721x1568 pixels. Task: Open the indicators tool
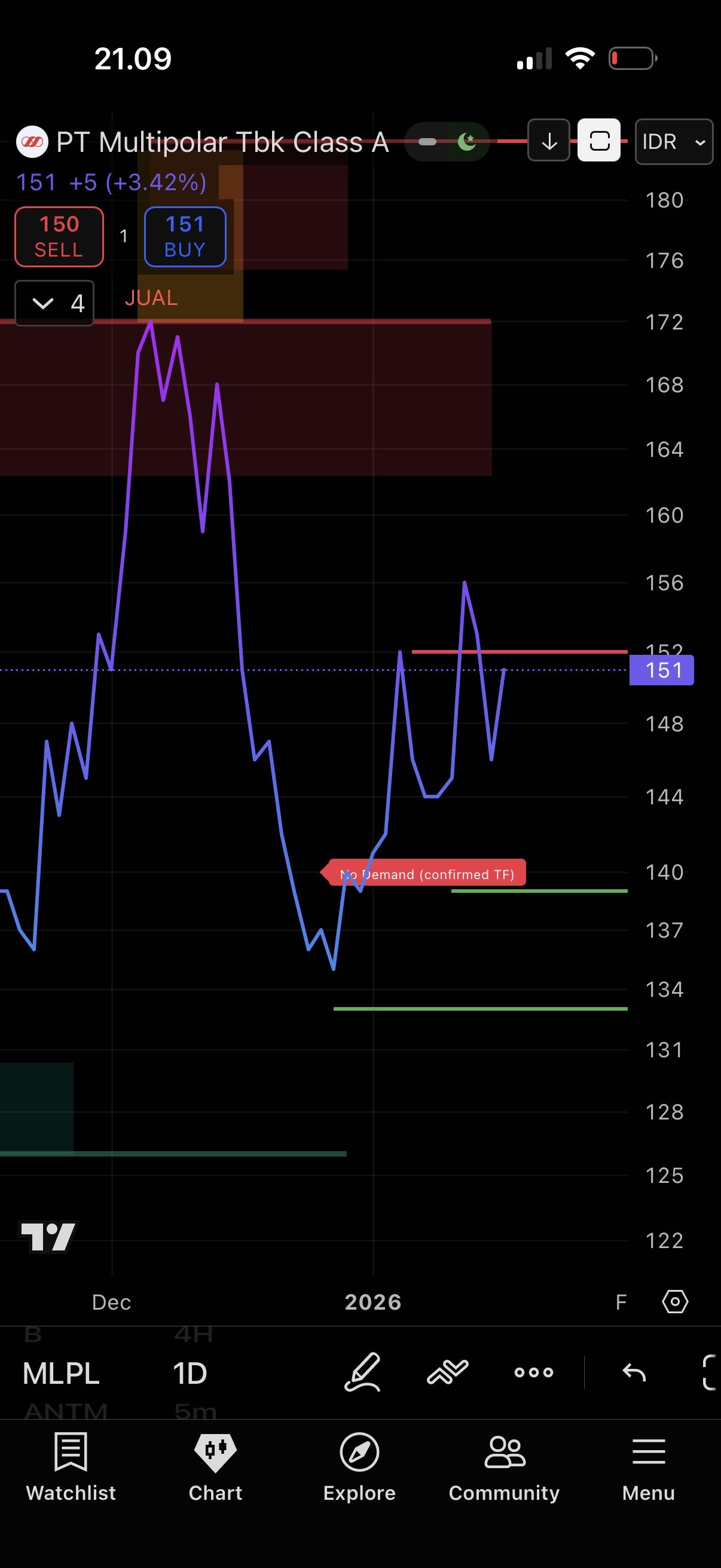coord(447,1372)
